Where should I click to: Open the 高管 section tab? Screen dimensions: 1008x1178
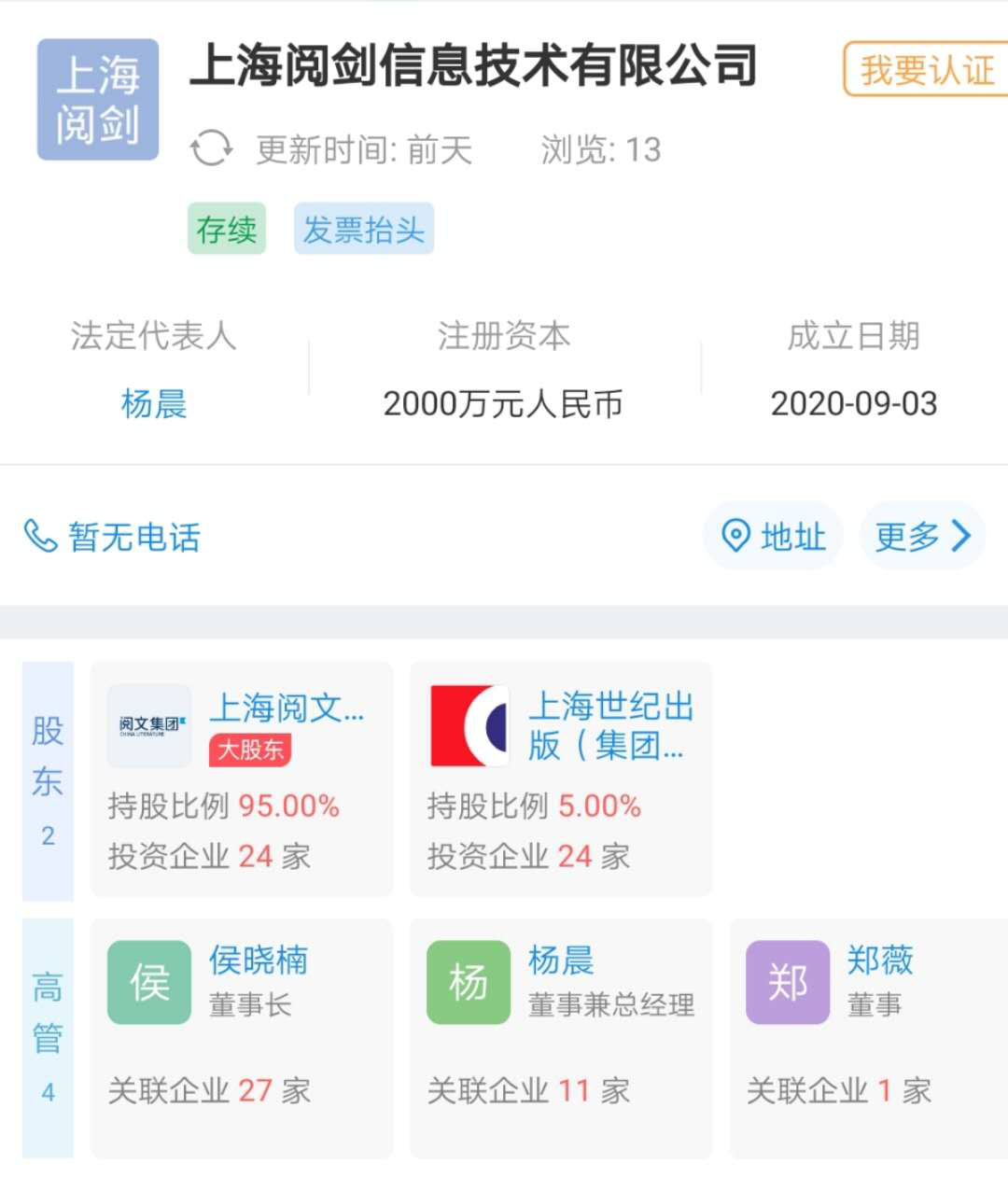tap(48, 1038)
